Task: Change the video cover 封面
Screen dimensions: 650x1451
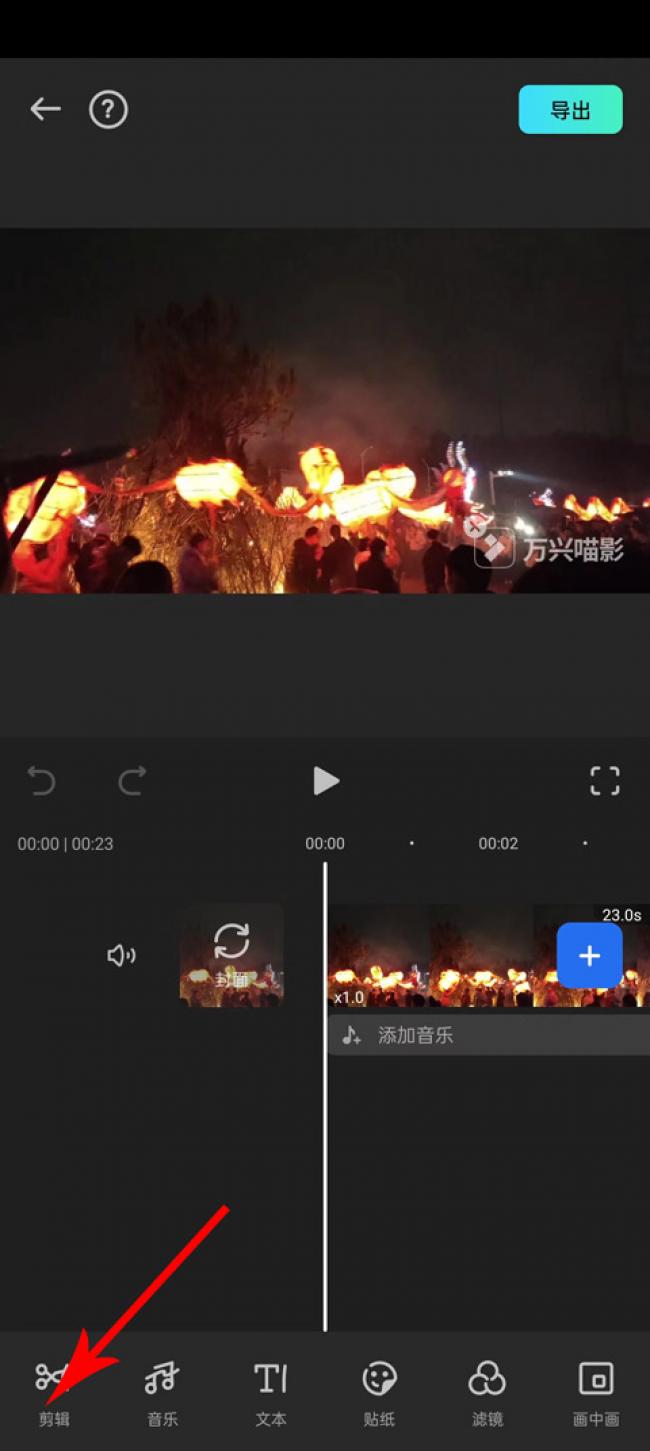Action: [231, 955]
